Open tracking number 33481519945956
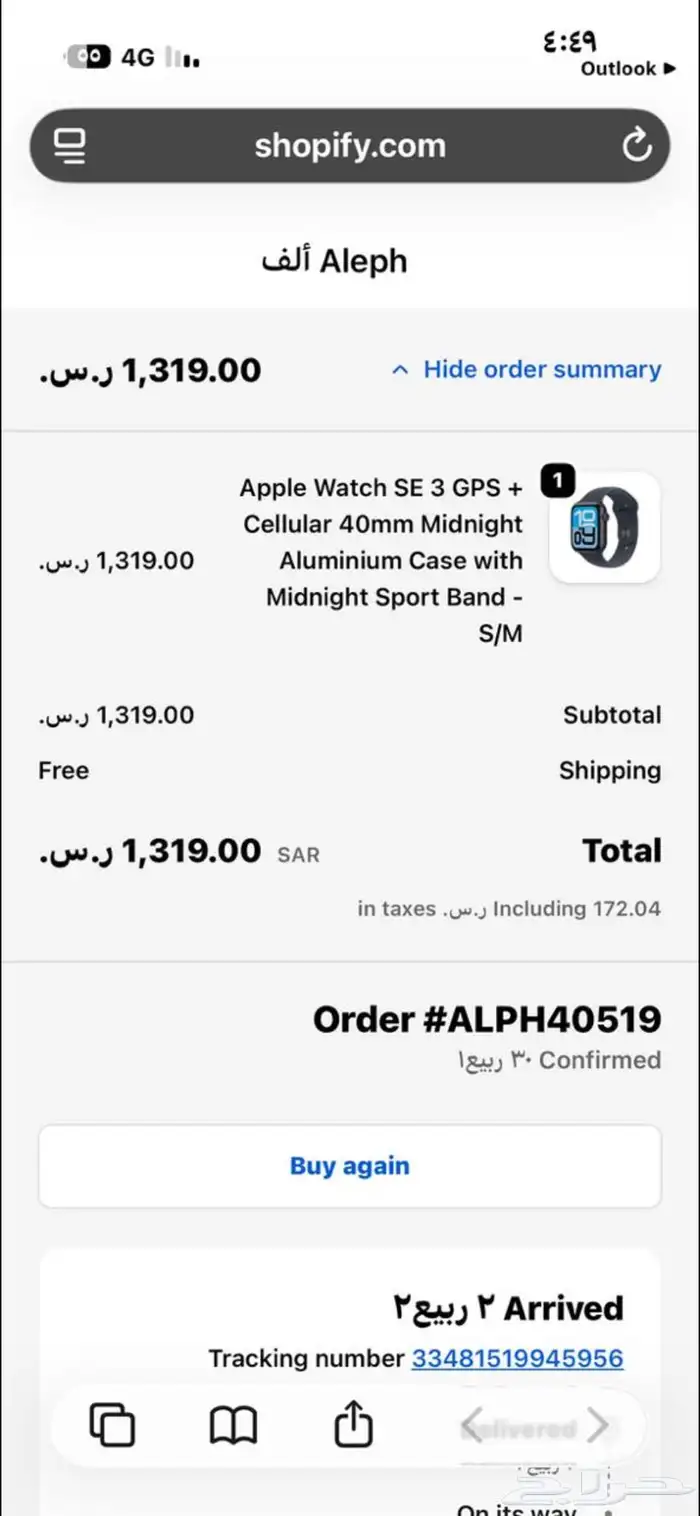 517,1358
